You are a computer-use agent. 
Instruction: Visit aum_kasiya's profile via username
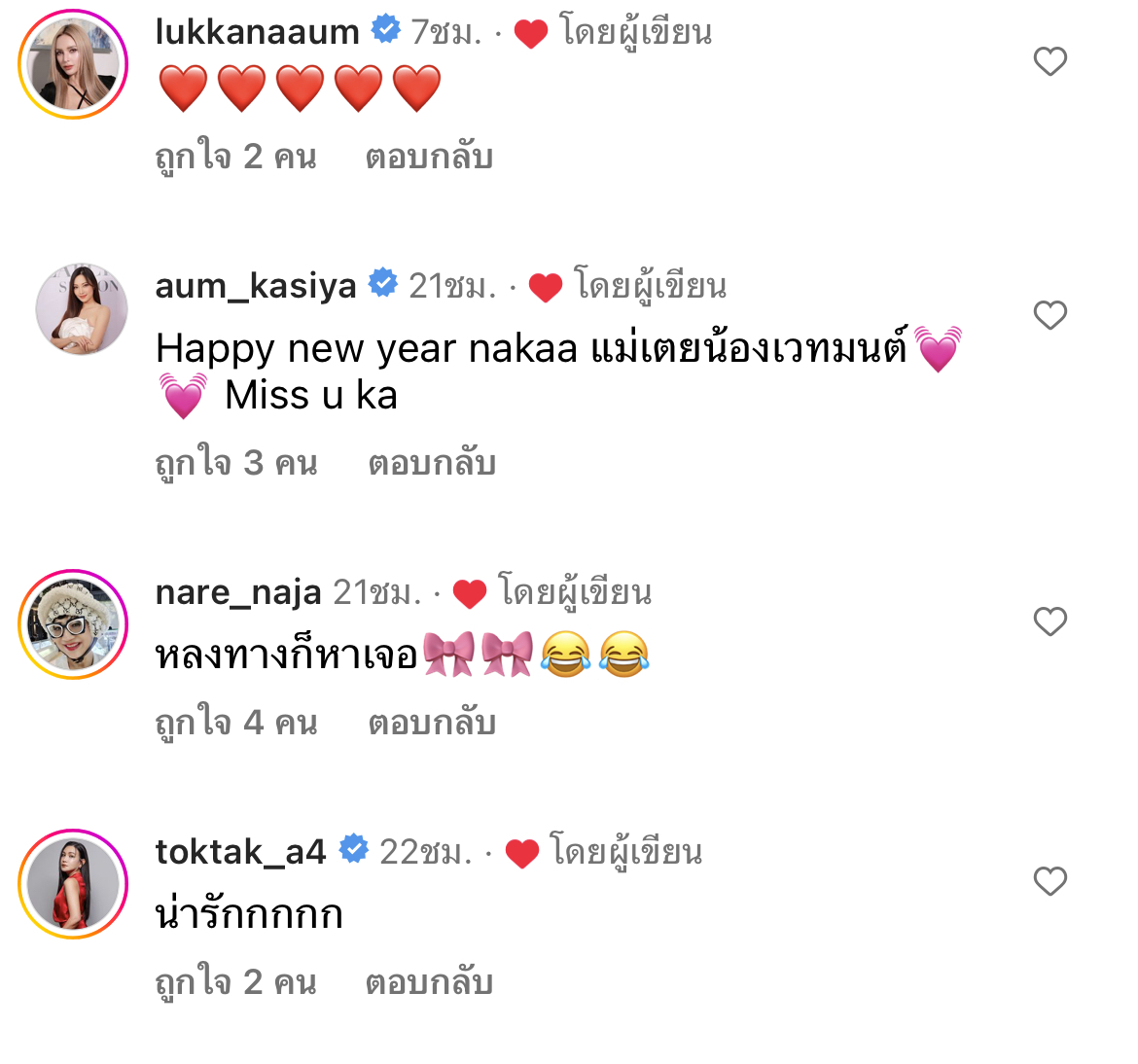pos(256,286)
